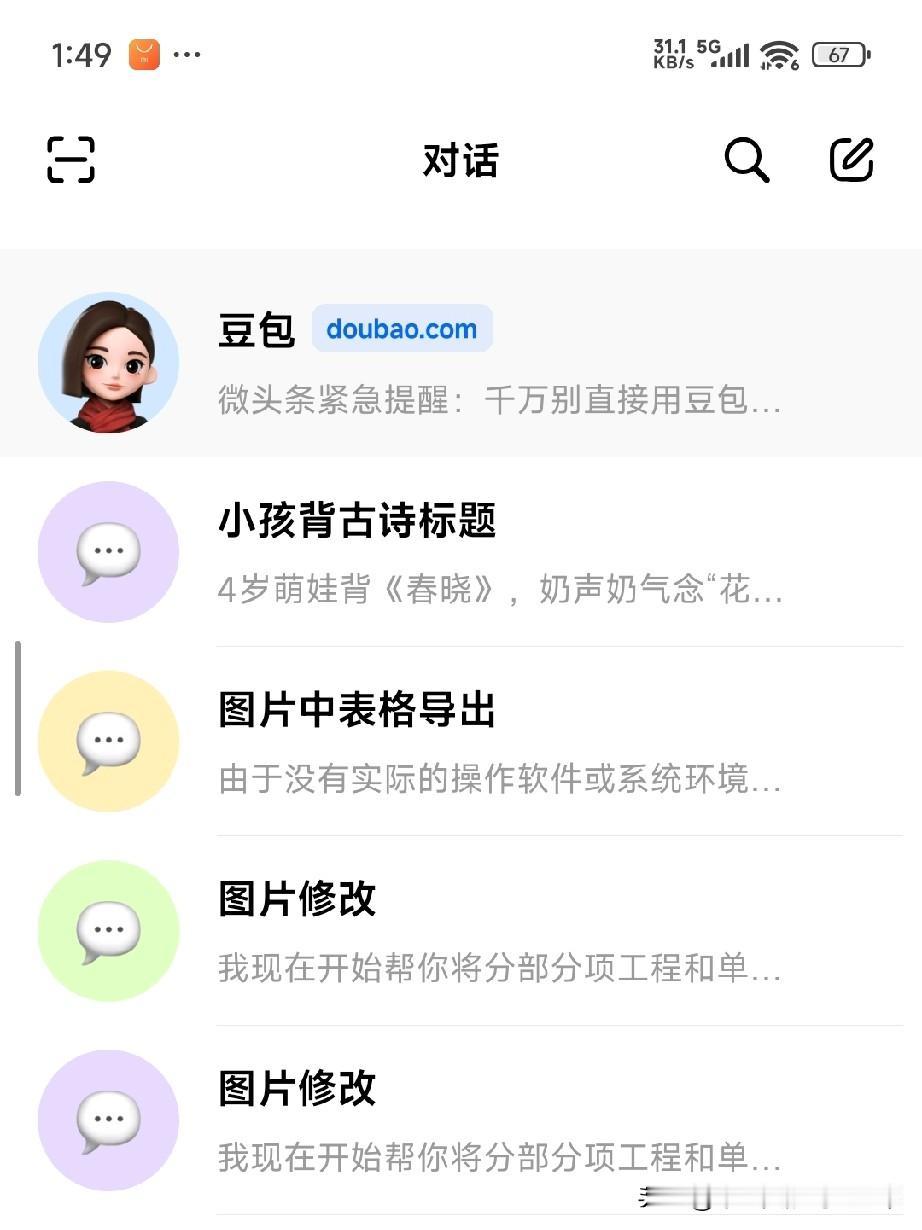Select the 对话 tab title

click(461, 162)
